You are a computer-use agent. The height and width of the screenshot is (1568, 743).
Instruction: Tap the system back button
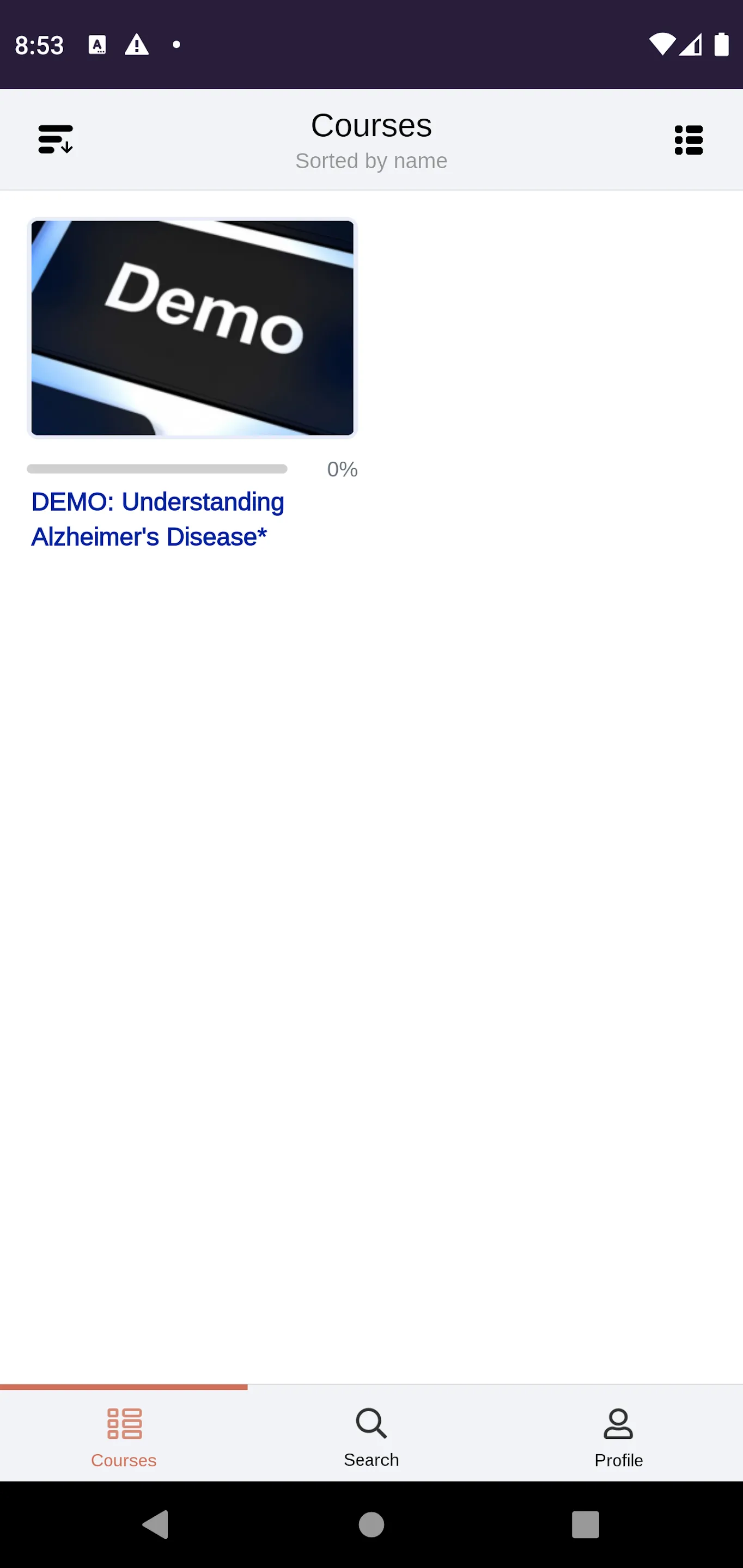coord(155,1525)
